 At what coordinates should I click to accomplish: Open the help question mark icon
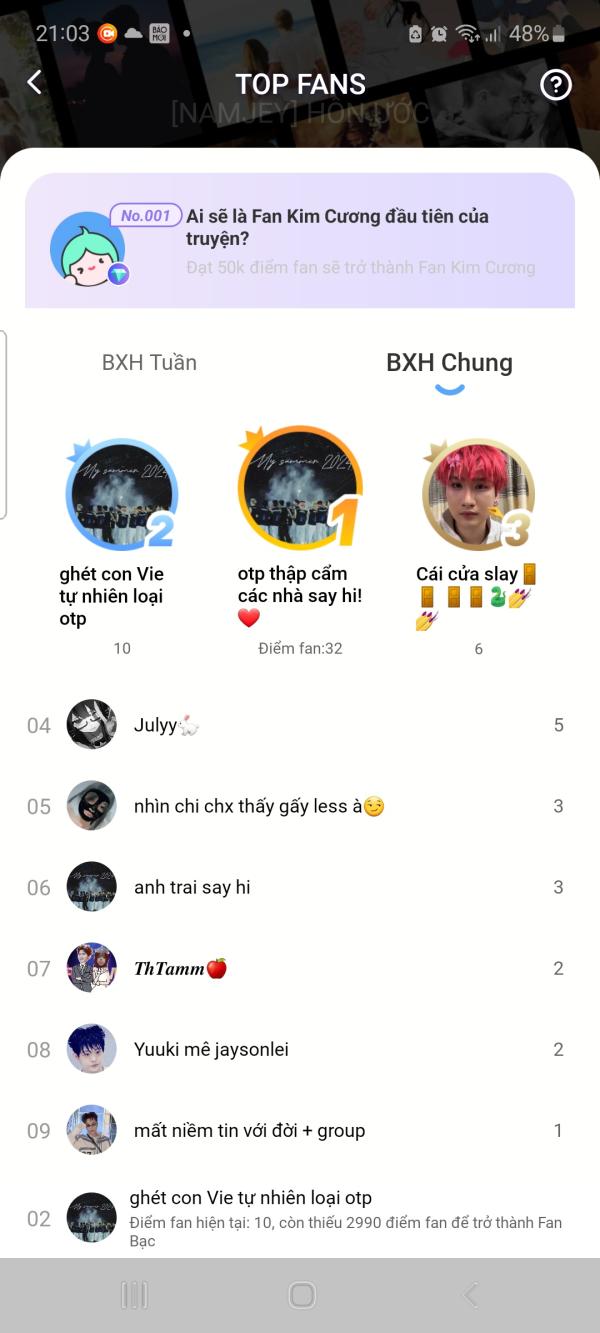coord(555,85)
